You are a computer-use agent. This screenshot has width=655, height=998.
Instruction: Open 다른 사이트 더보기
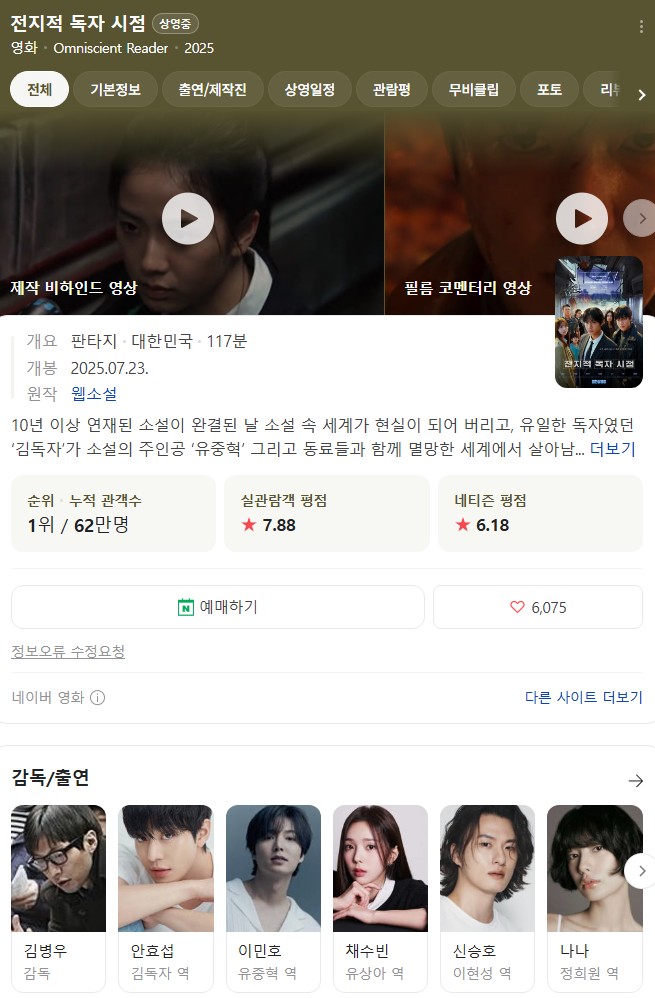pyautogui.click(x=584, y=698)
